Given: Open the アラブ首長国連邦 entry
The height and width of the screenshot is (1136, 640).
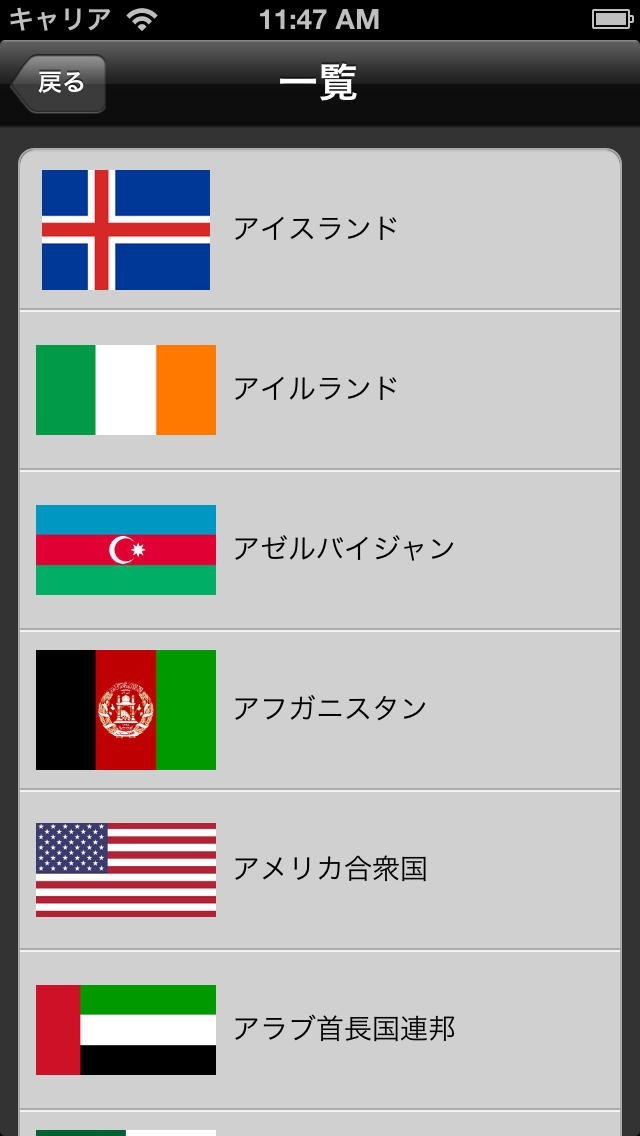Looking at the screenshot, I should tap(320, 1030).
